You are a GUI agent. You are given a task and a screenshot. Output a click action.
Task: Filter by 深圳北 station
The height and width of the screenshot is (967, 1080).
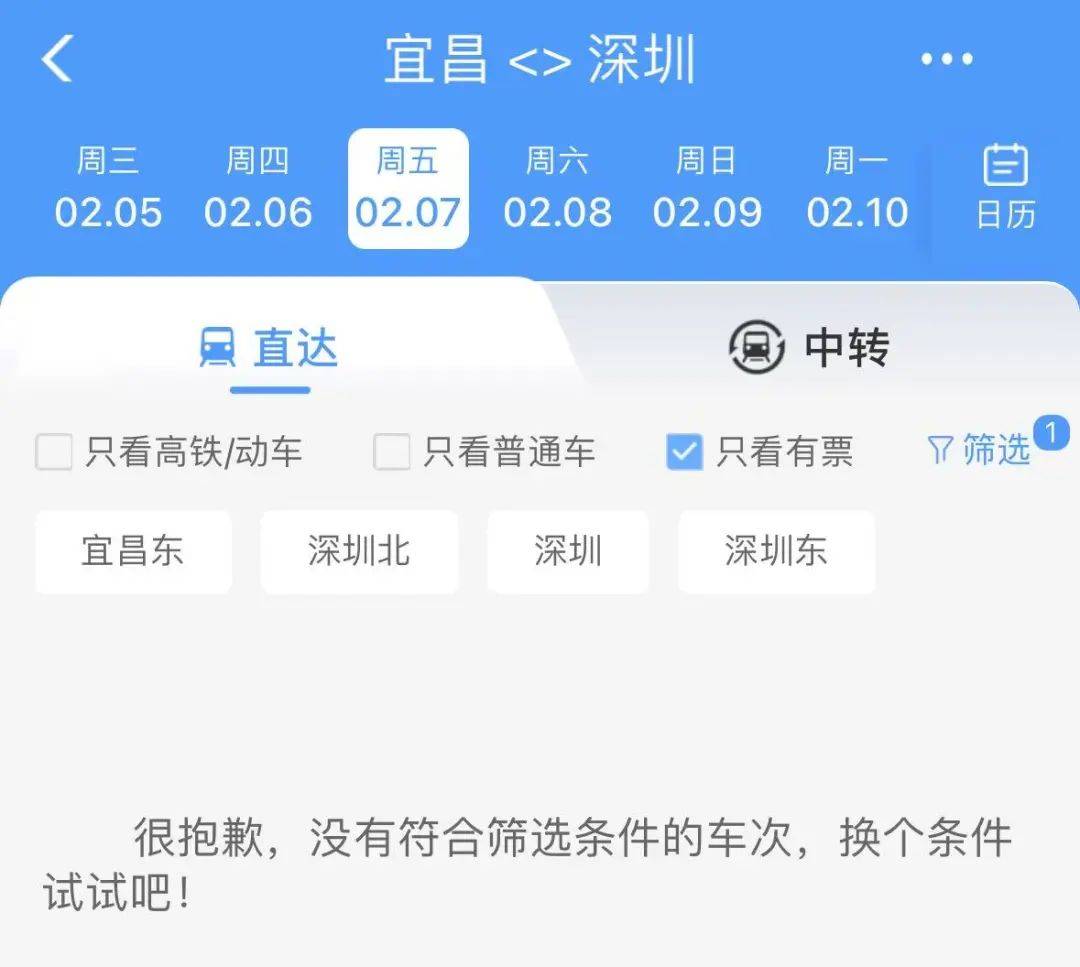coord(359,551)
